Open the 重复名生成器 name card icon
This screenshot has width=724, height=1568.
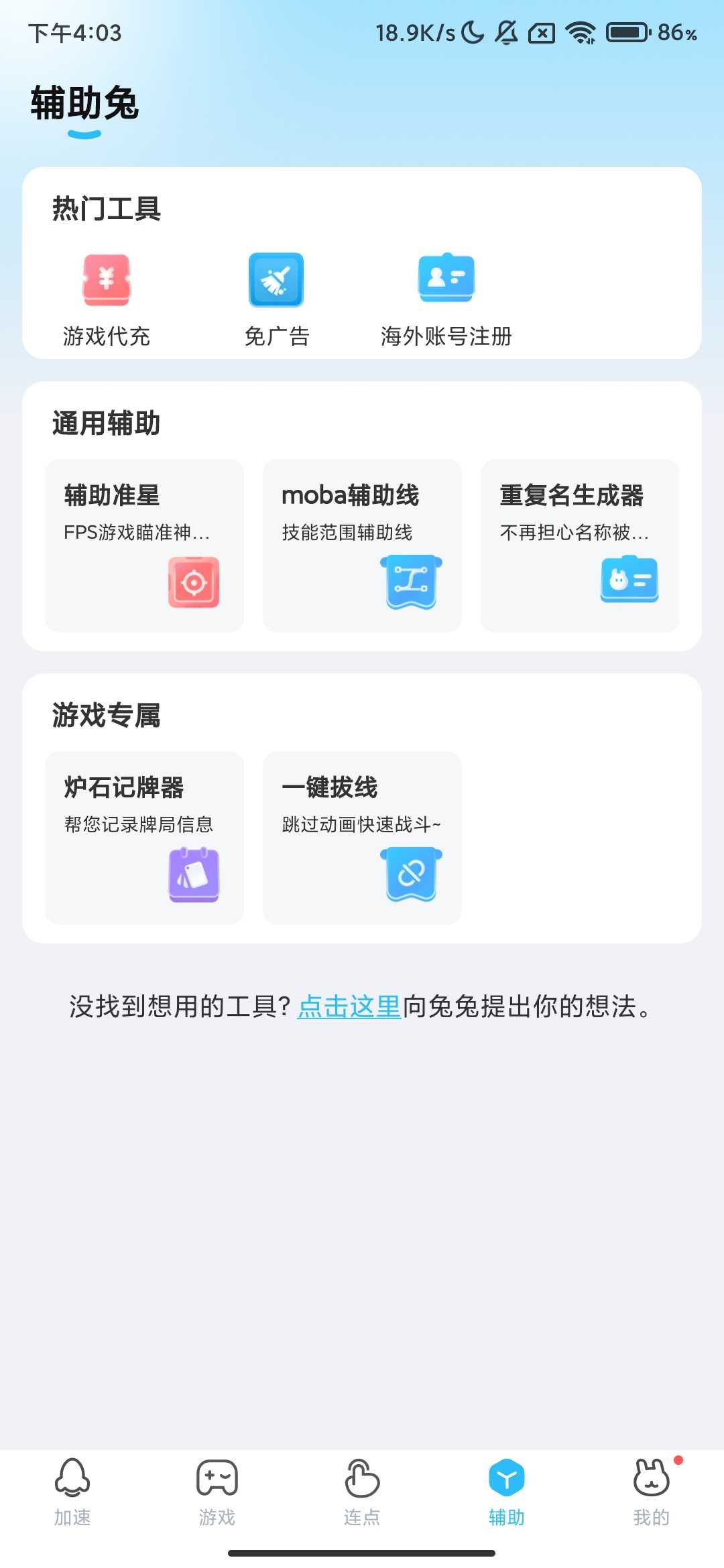(629, 580)
